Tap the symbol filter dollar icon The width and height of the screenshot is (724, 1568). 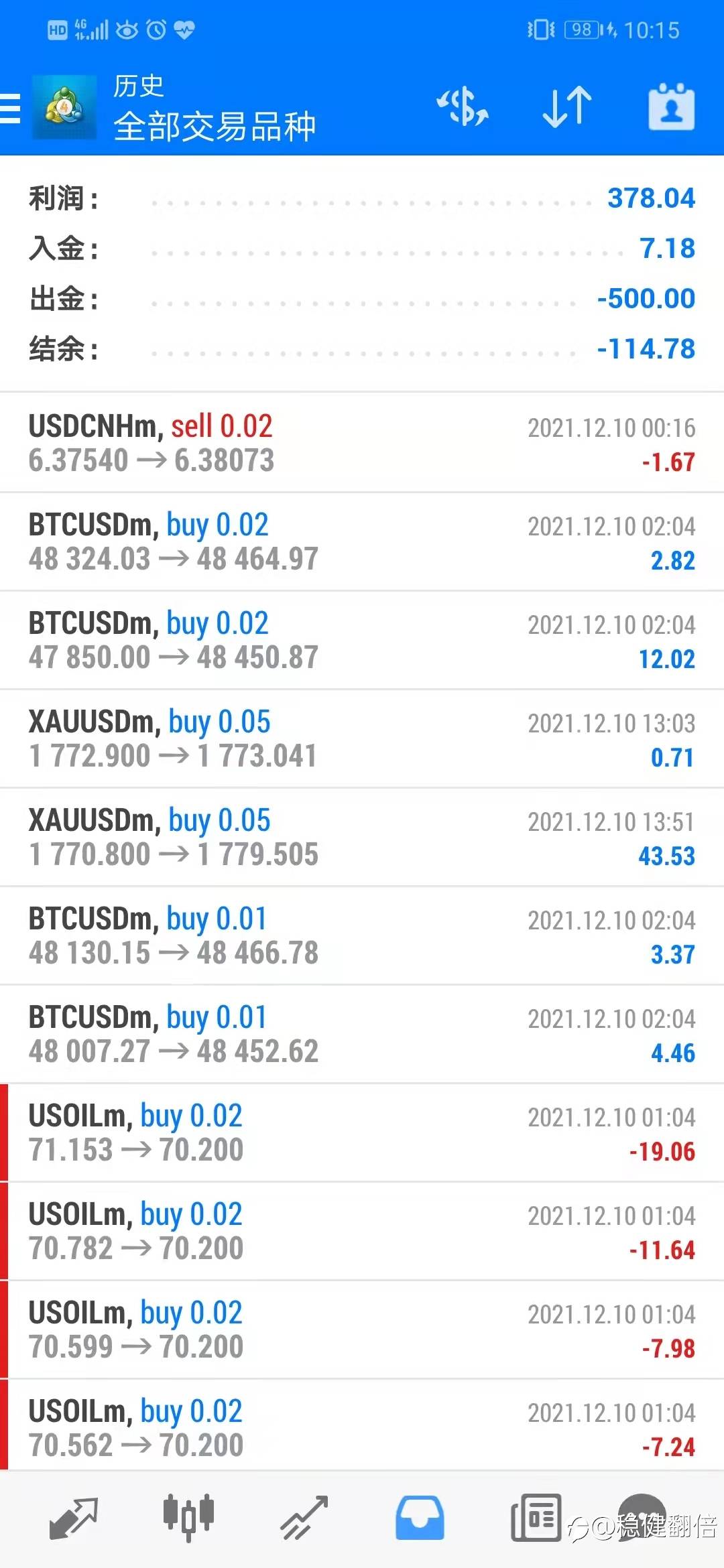click(463, 107)
